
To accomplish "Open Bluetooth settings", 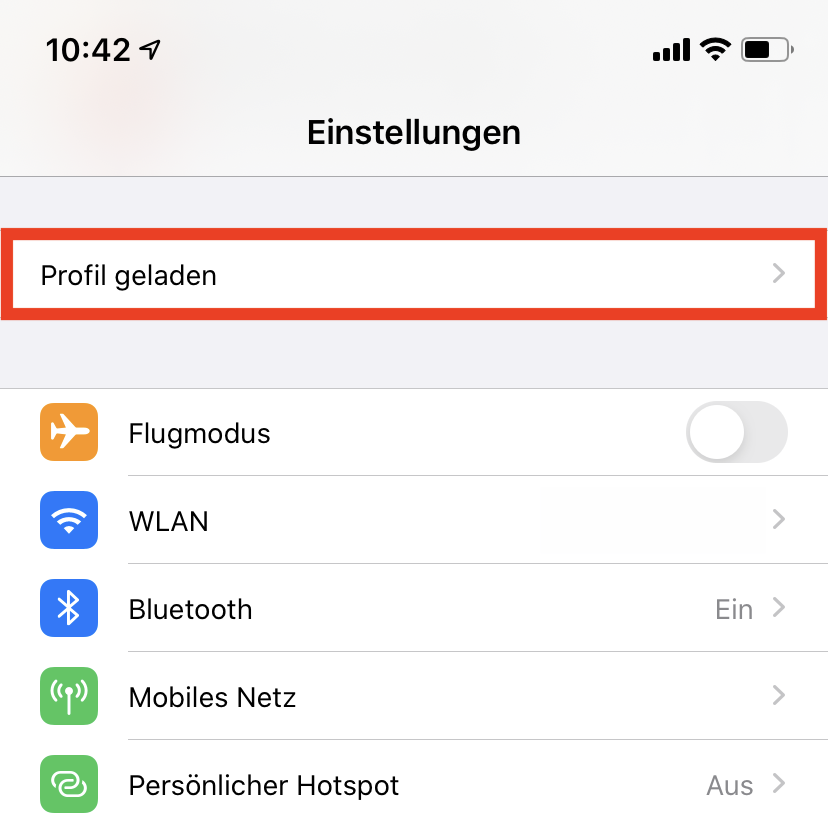I will 413,609.
